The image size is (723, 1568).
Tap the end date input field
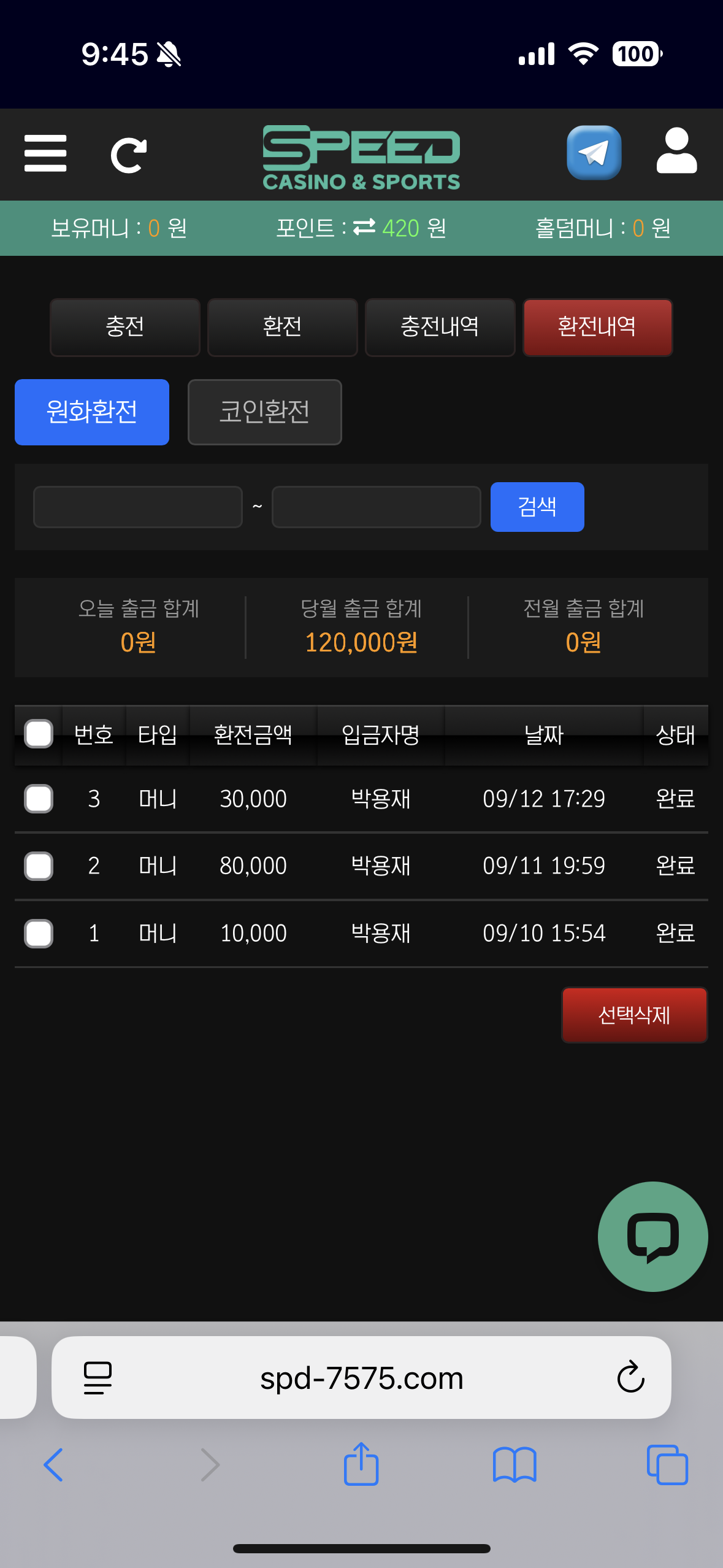(x=376, y=507)
